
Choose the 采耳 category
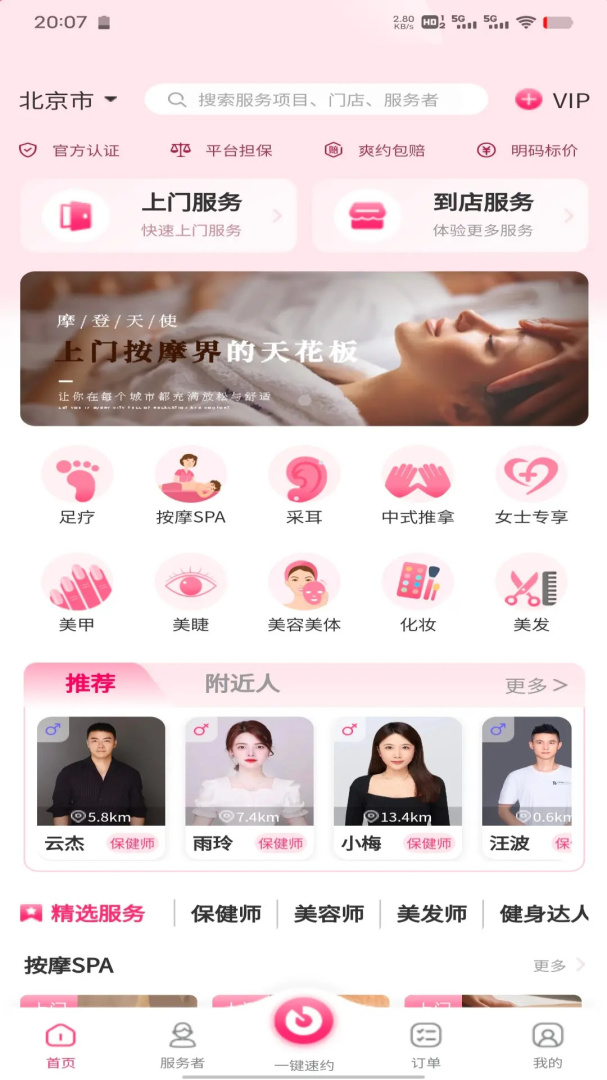304,485
